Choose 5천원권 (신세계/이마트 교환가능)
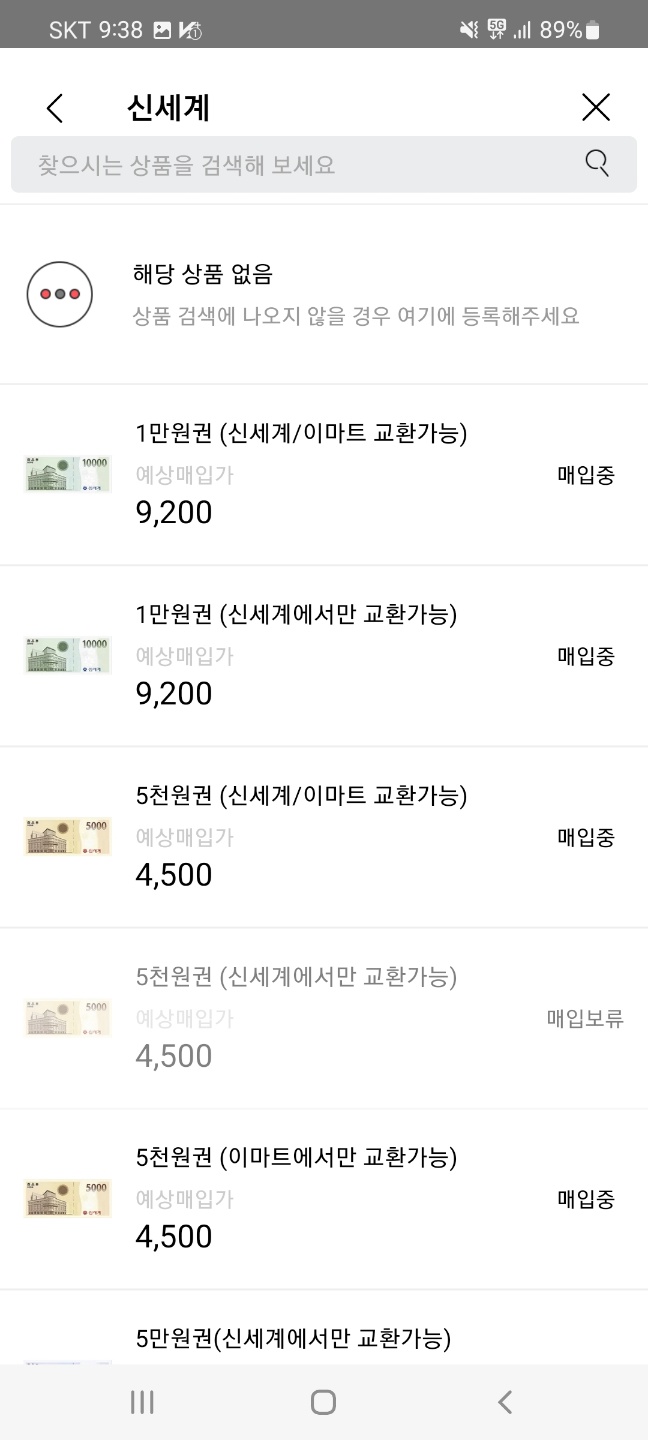Image resolution: width=648 pixels, height=1440 pixels. (324, 837)
